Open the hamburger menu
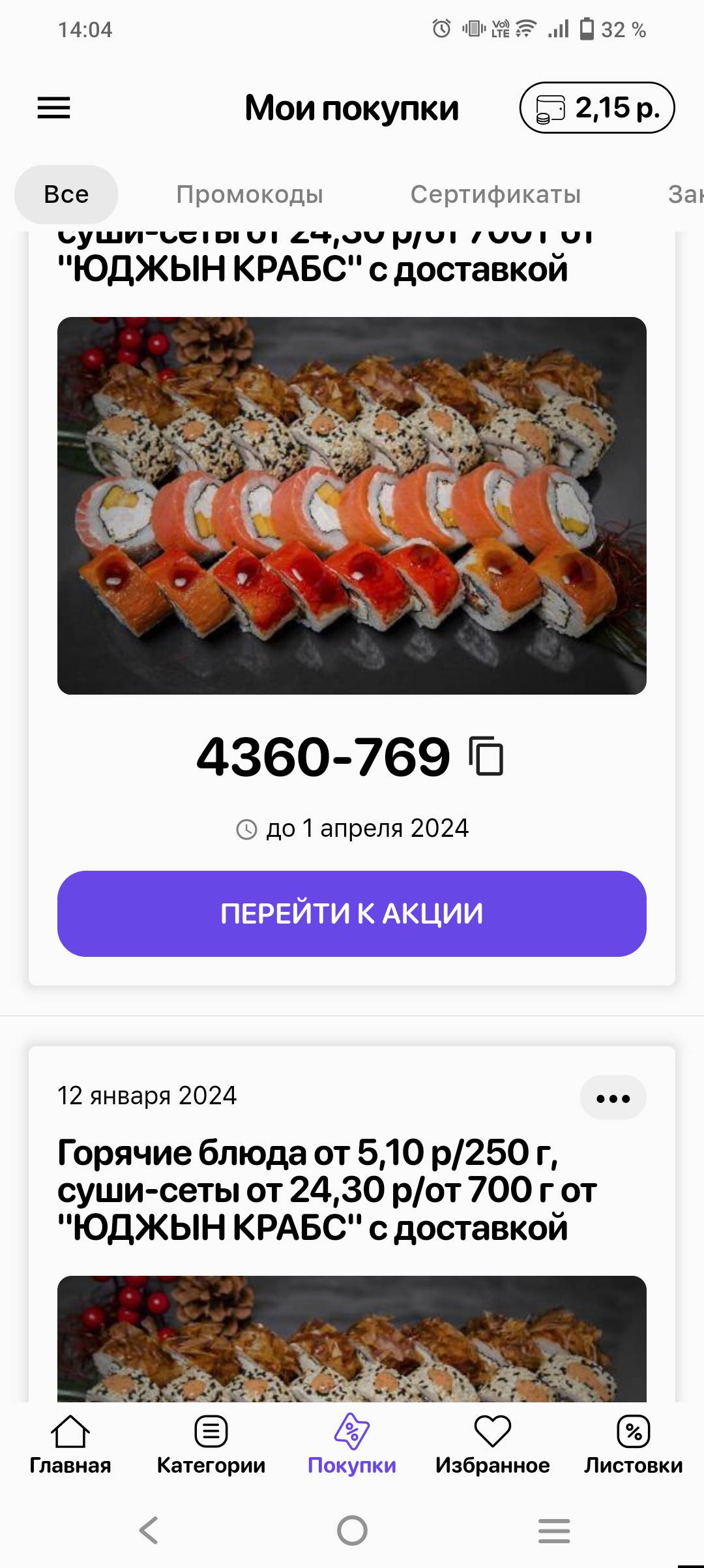Viewport: 704px width, 1568px height. (53, 108)
